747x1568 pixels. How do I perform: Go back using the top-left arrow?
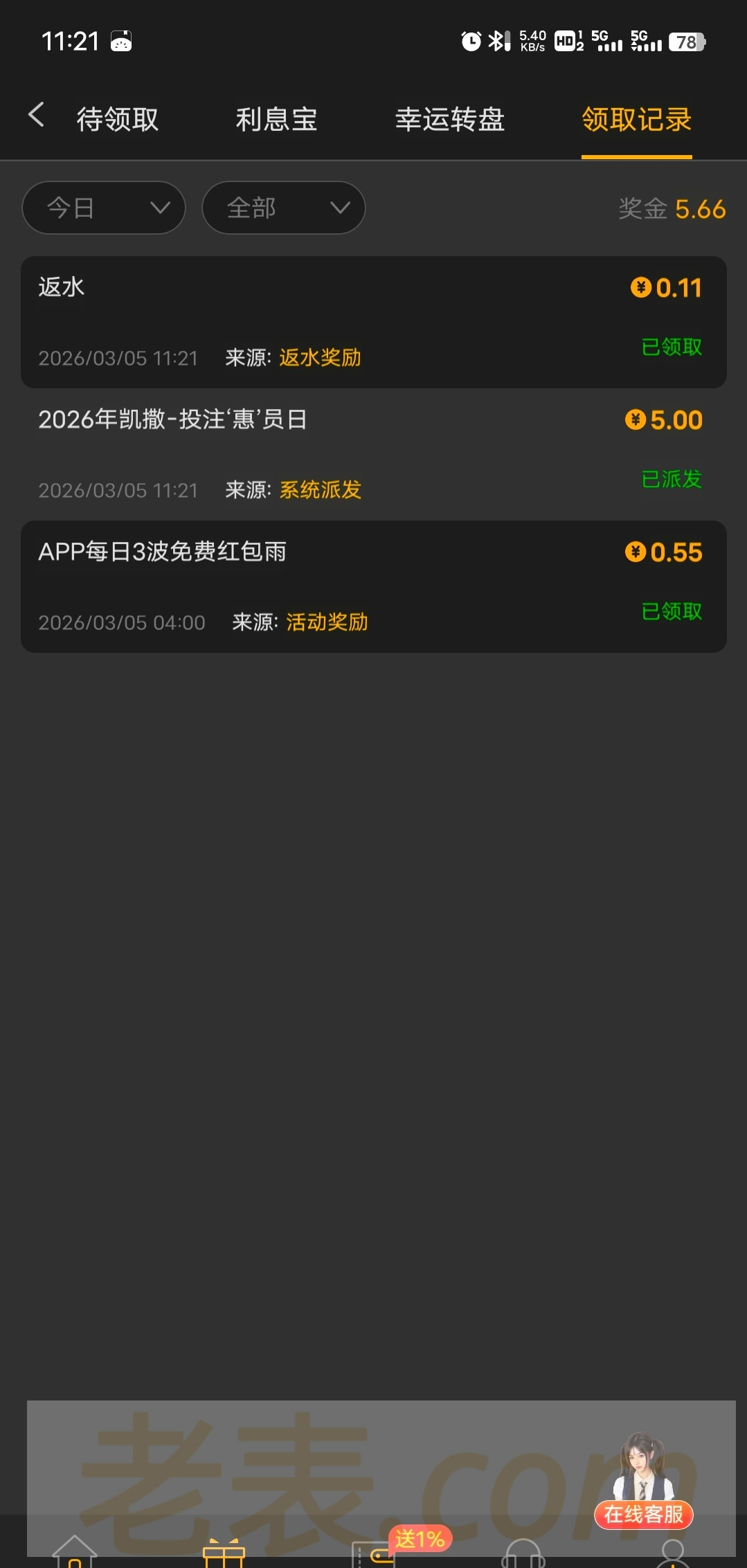(36, 116)
